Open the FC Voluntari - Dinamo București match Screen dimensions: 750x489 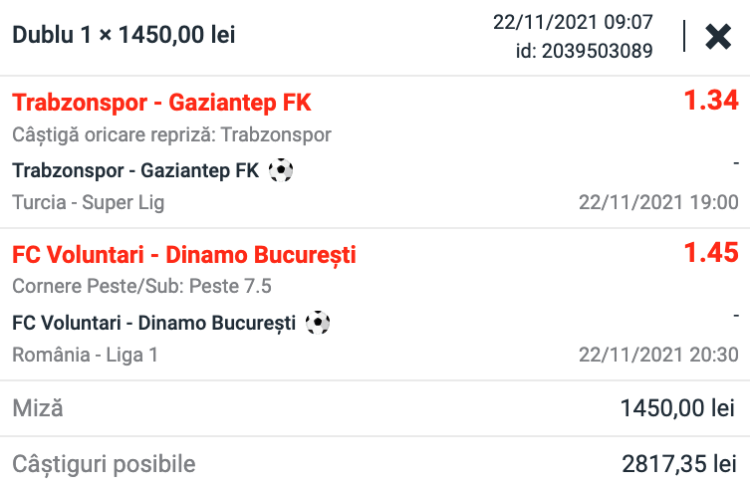pyautogui.click(x=184, y=255)
